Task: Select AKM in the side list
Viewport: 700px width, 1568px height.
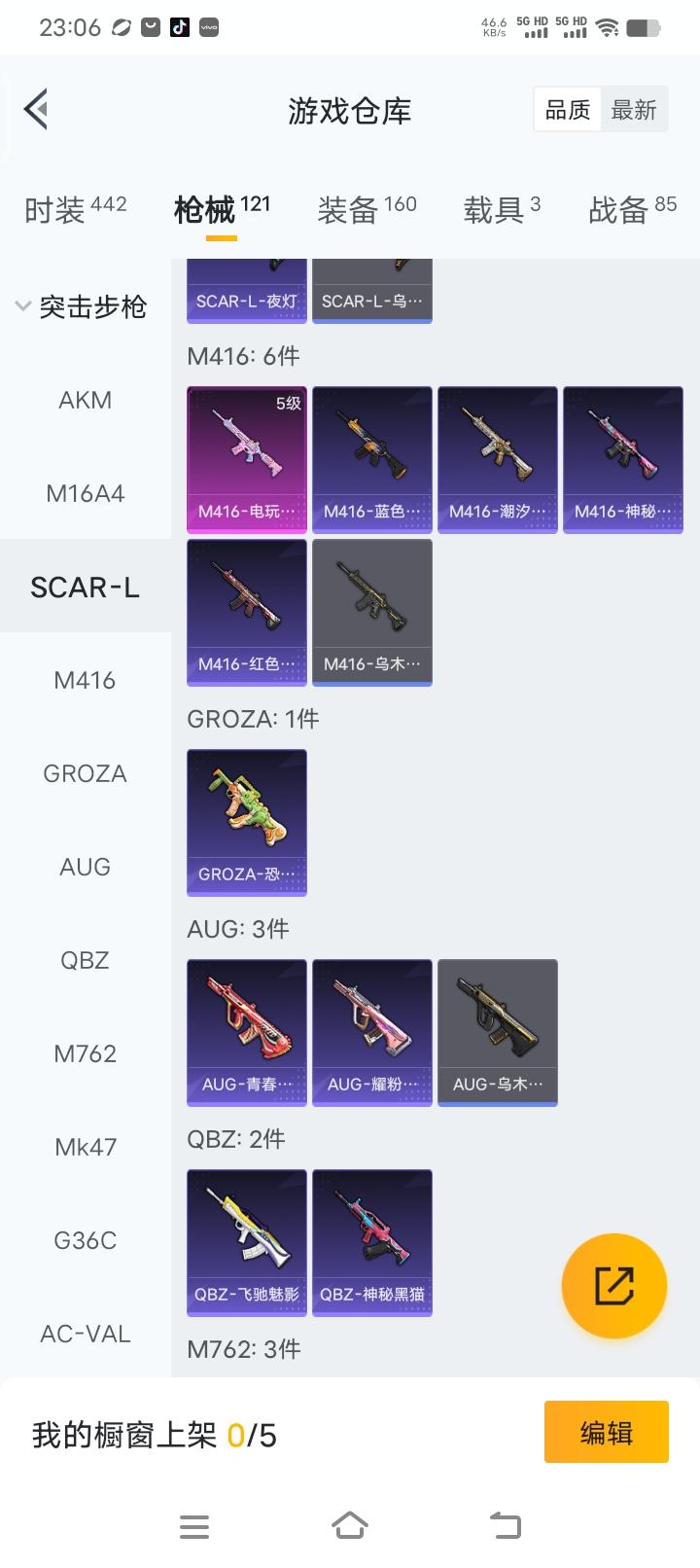Action: pos(86,400)
